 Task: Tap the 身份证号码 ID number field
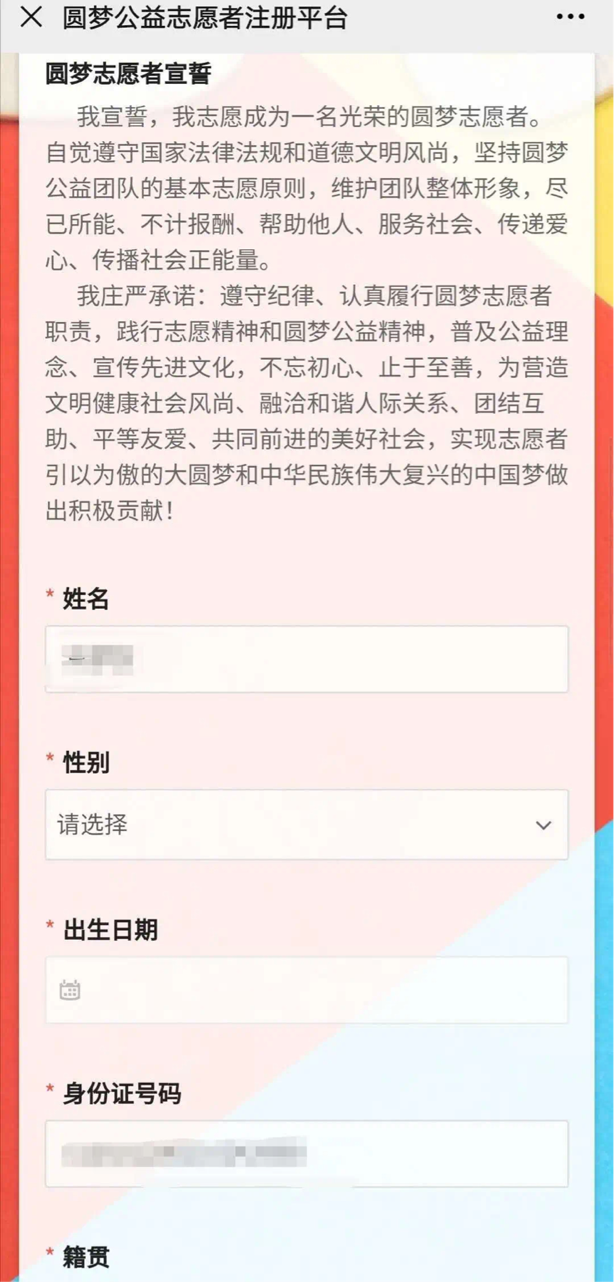(306, 1153)
